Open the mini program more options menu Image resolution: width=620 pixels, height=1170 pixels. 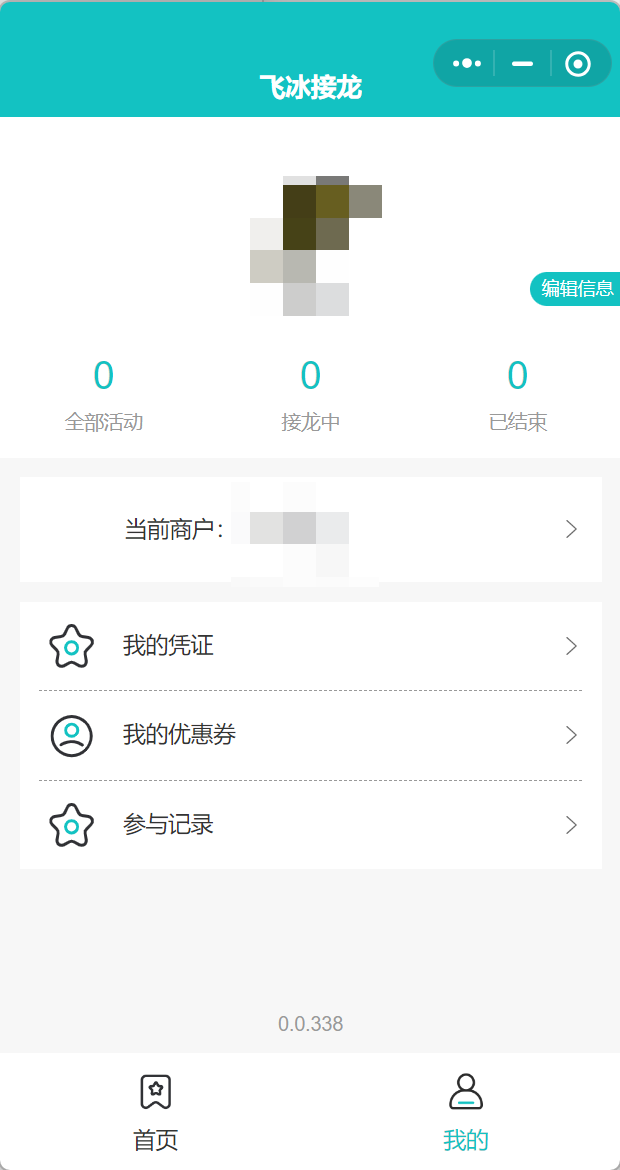click(466, 63)
